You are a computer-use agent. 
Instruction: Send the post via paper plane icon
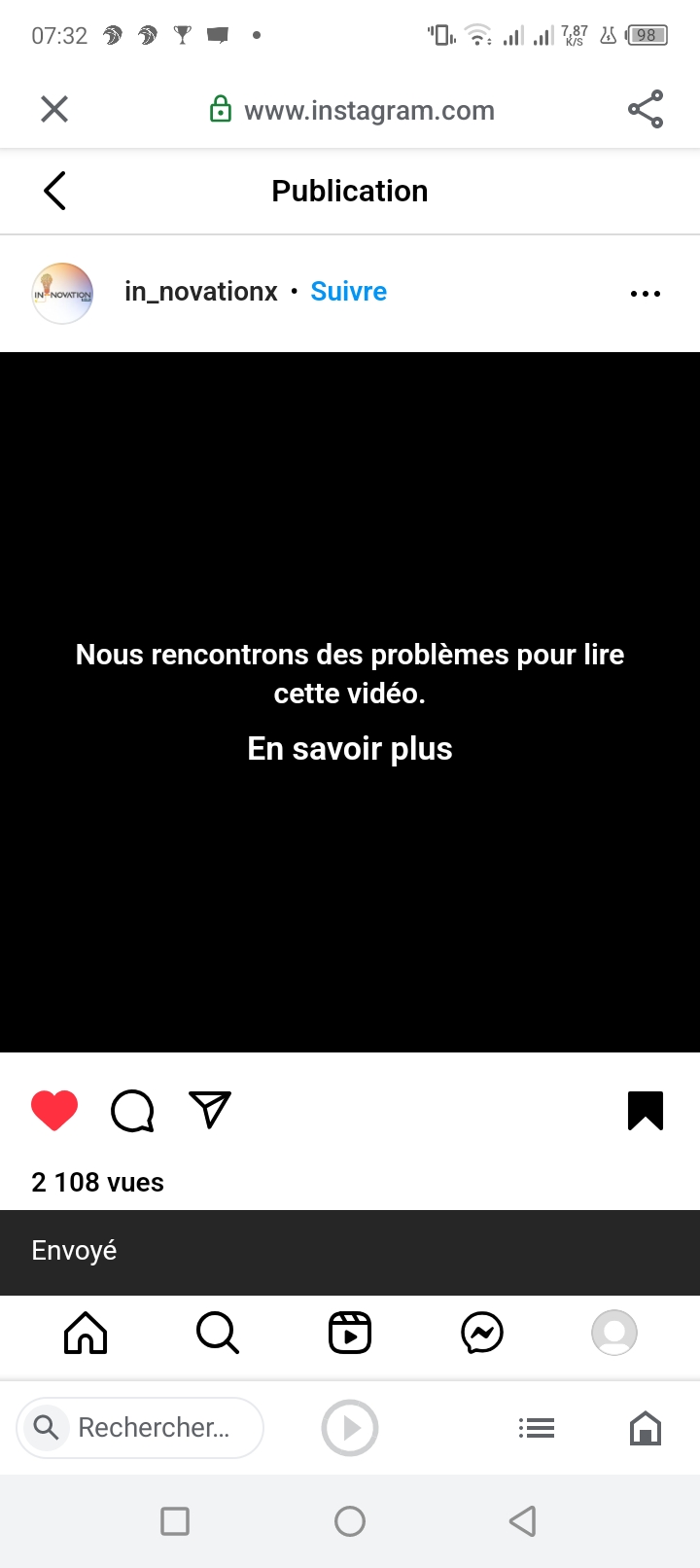[x=210, y=1110]
